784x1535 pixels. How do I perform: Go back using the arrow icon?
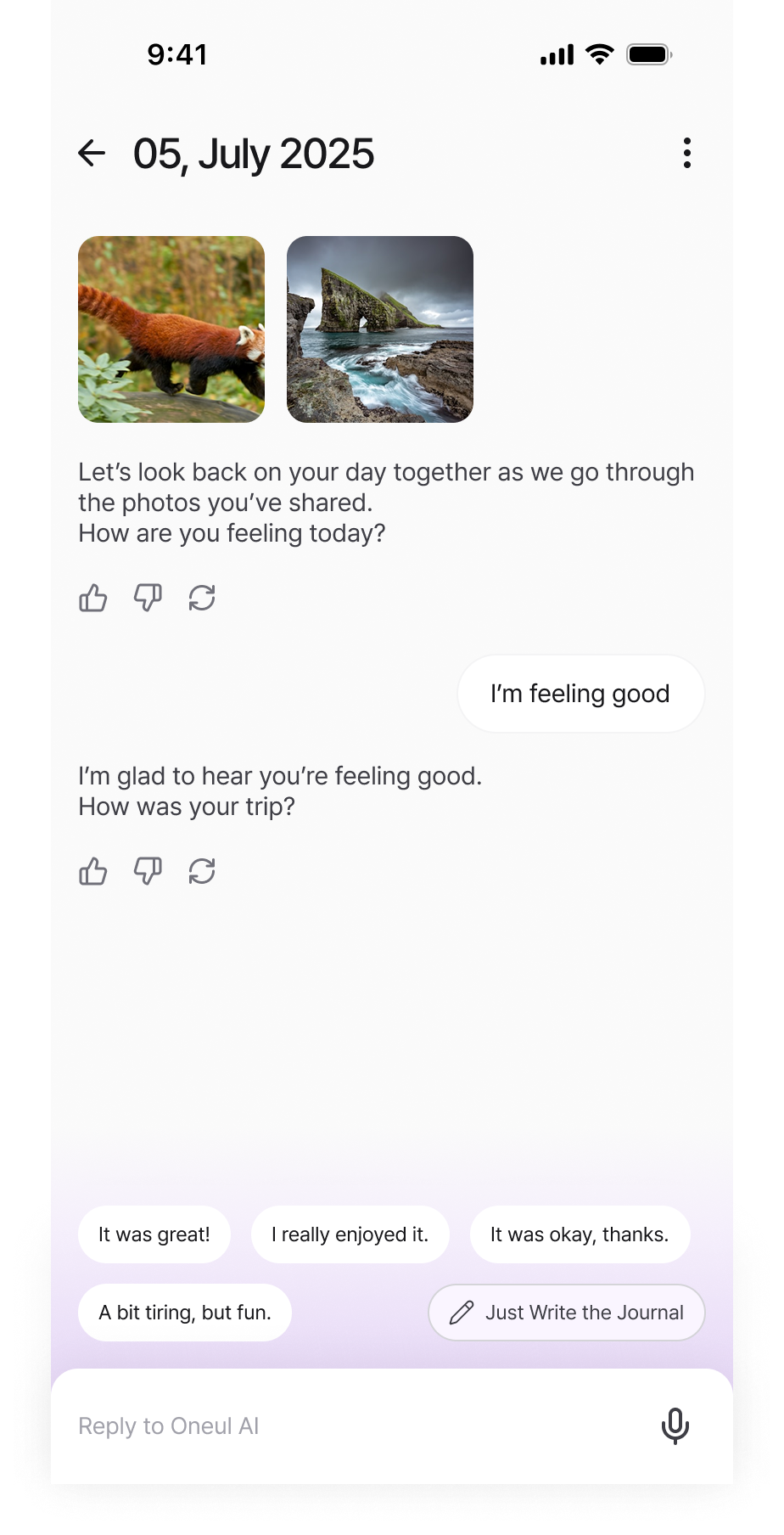[x=92, y=154]
